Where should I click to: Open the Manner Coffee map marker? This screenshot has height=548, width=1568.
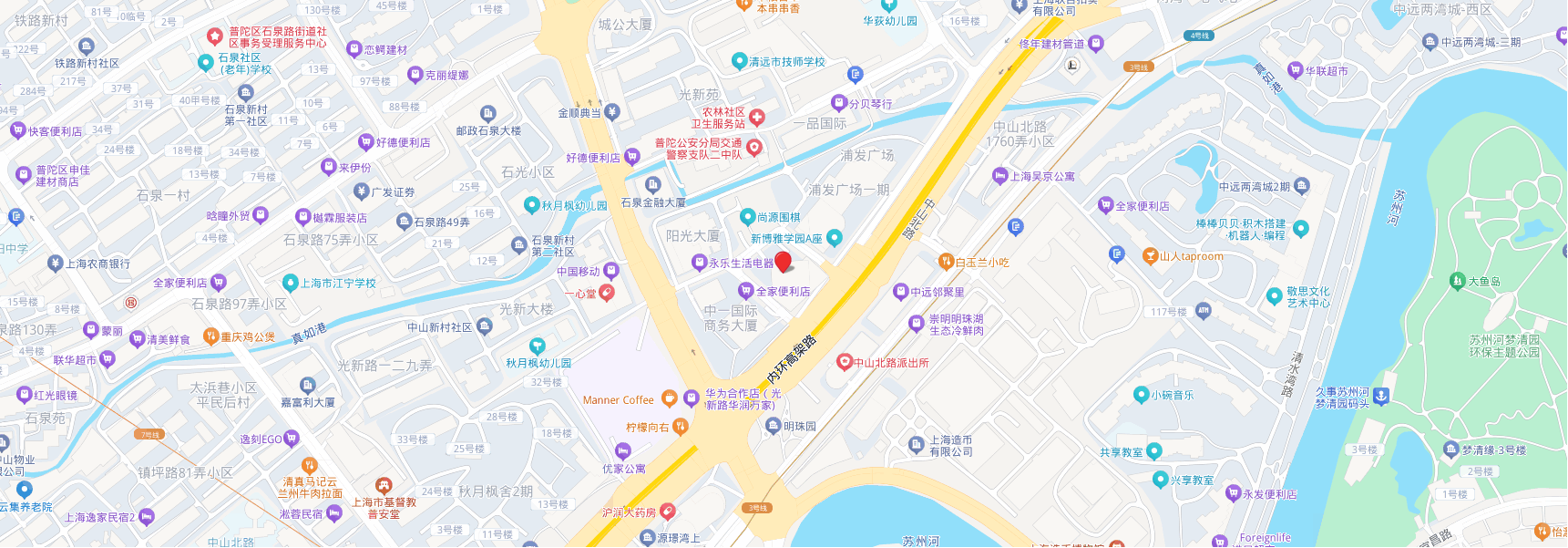pyautogui.click(x=669, y=398)
